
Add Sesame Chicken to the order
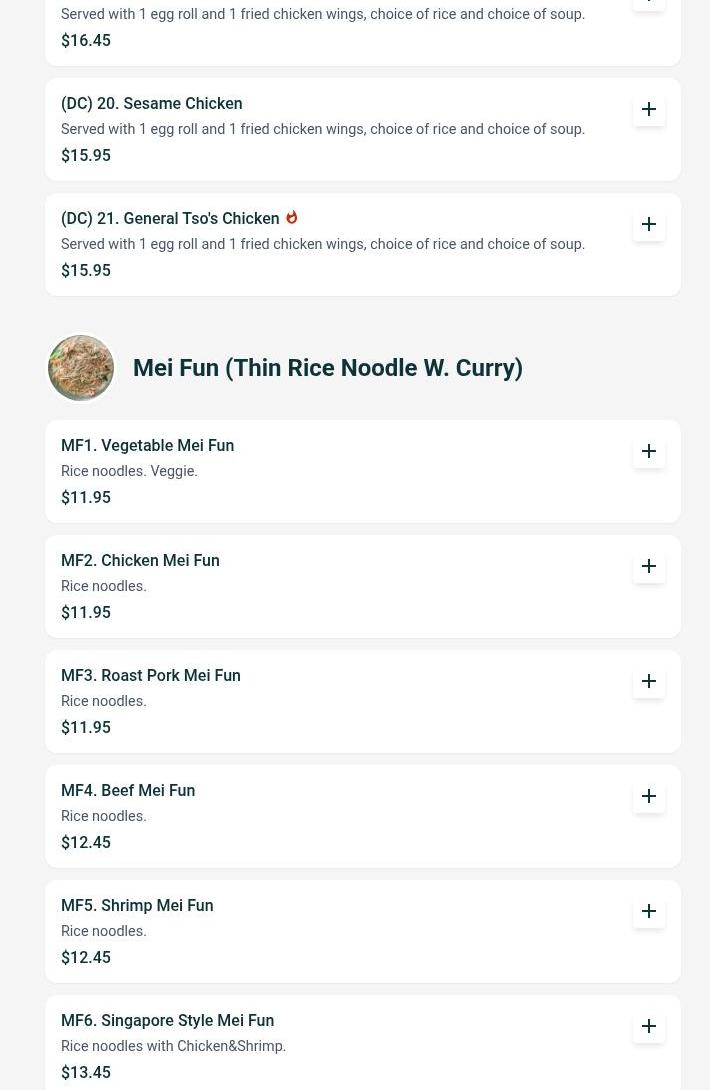(x=649, y=109)
